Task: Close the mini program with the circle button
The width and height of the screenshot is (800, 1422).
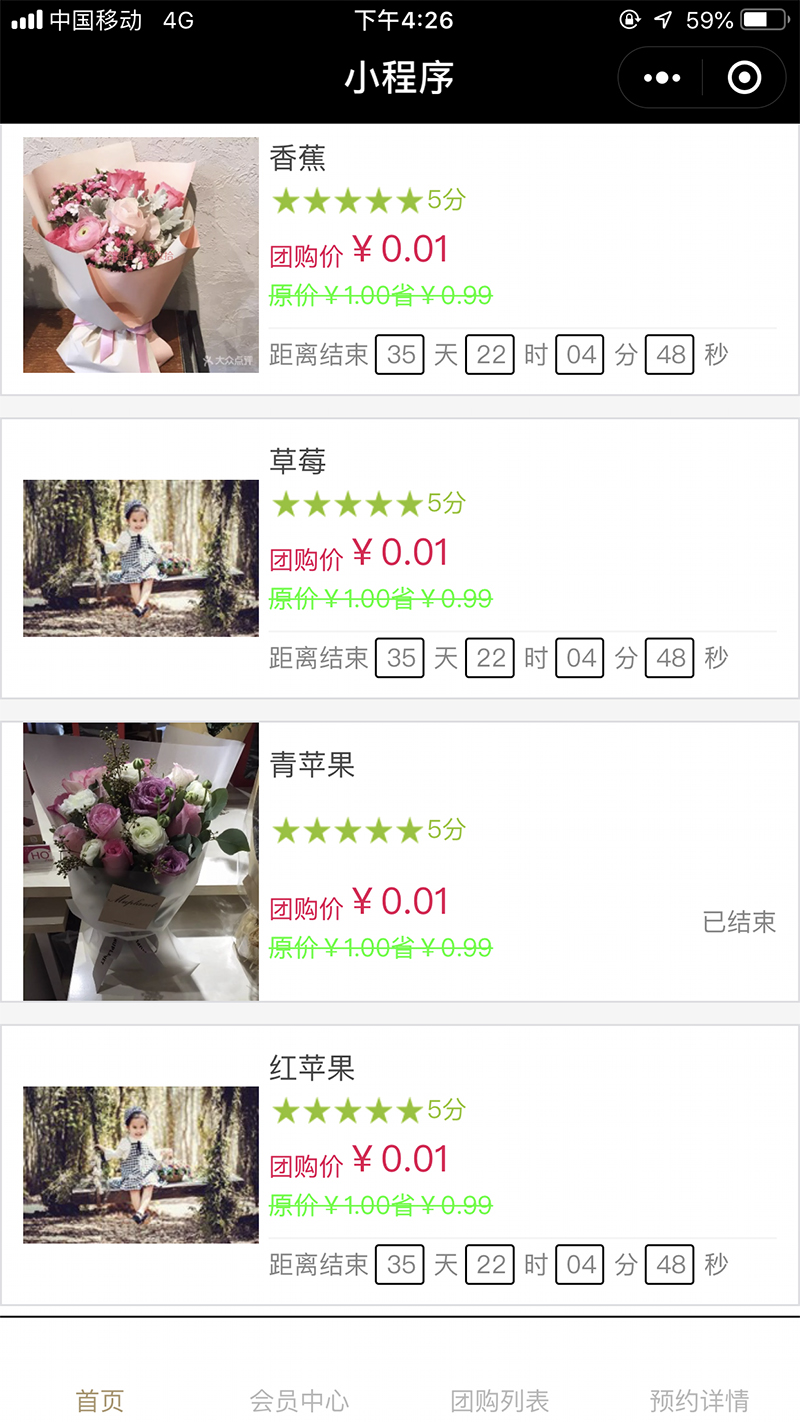Action: point(744,78)
